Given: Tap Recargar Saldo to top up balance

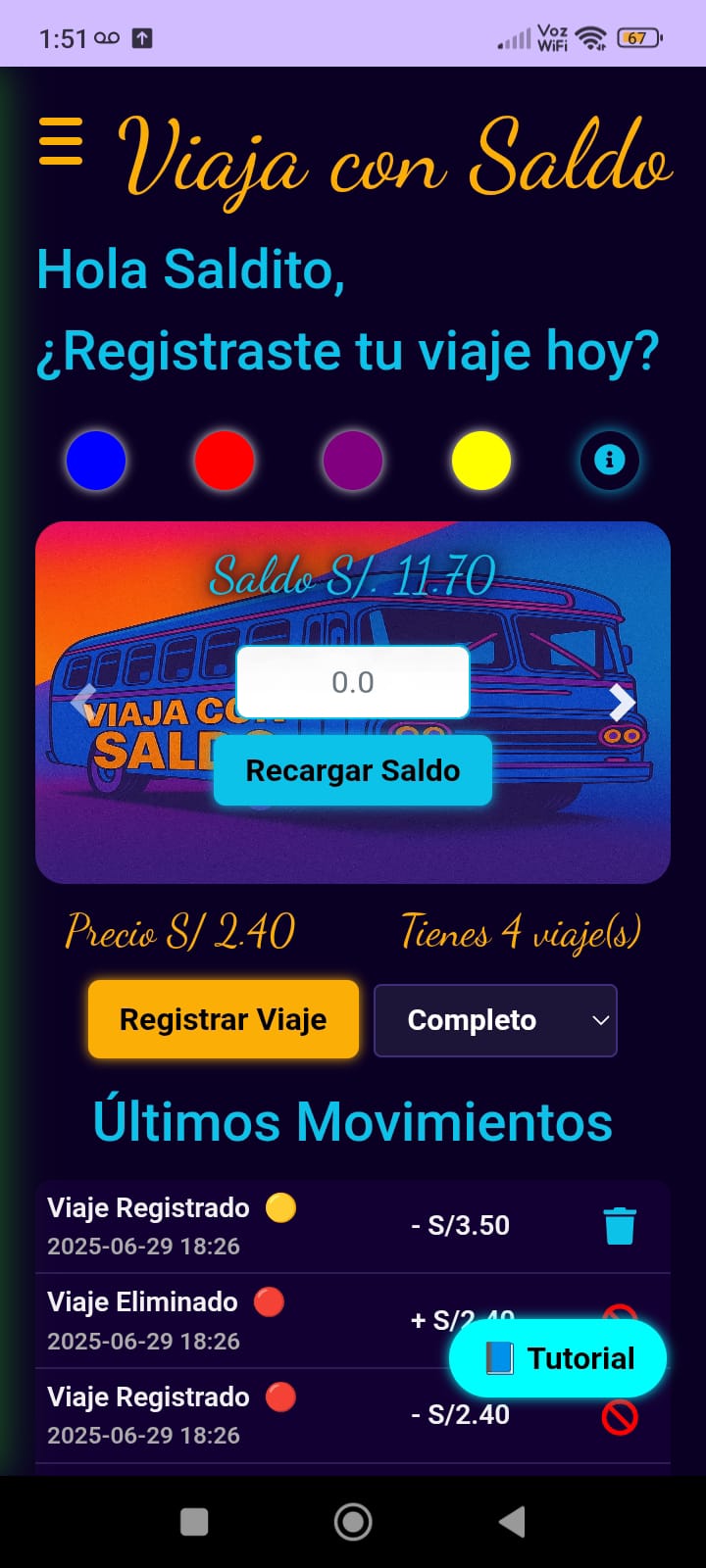Looking at the screenshot, I should coord(352,770).
